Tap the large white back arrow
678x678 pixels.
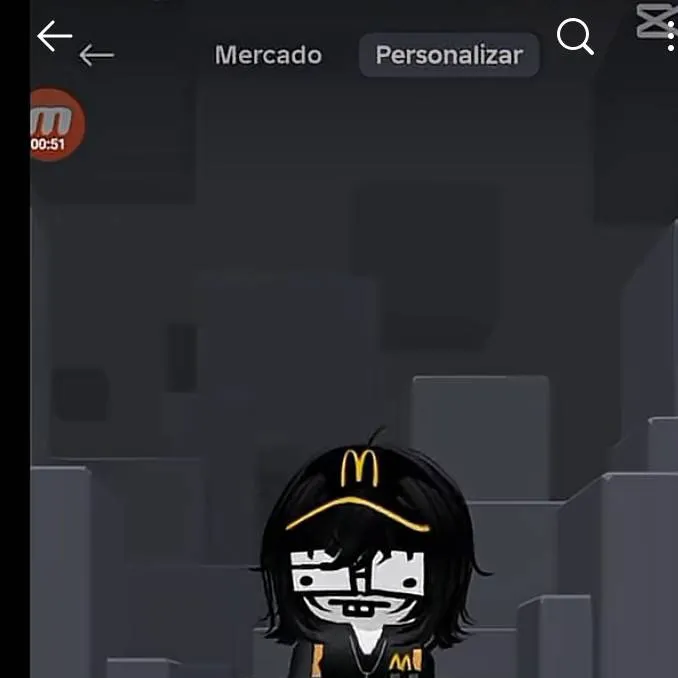tap(54, 36)
